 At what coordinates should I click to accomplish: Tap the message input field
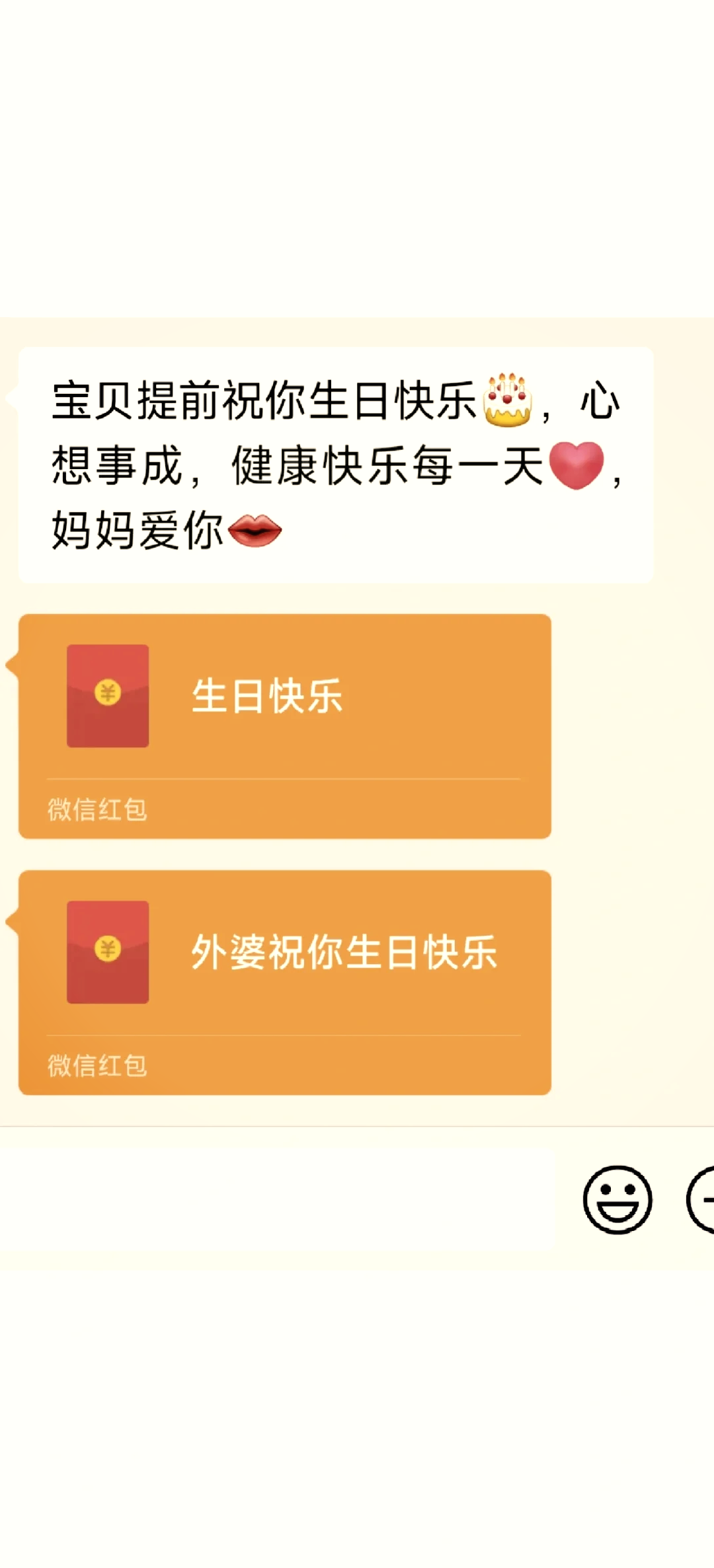pos(278,1199)
